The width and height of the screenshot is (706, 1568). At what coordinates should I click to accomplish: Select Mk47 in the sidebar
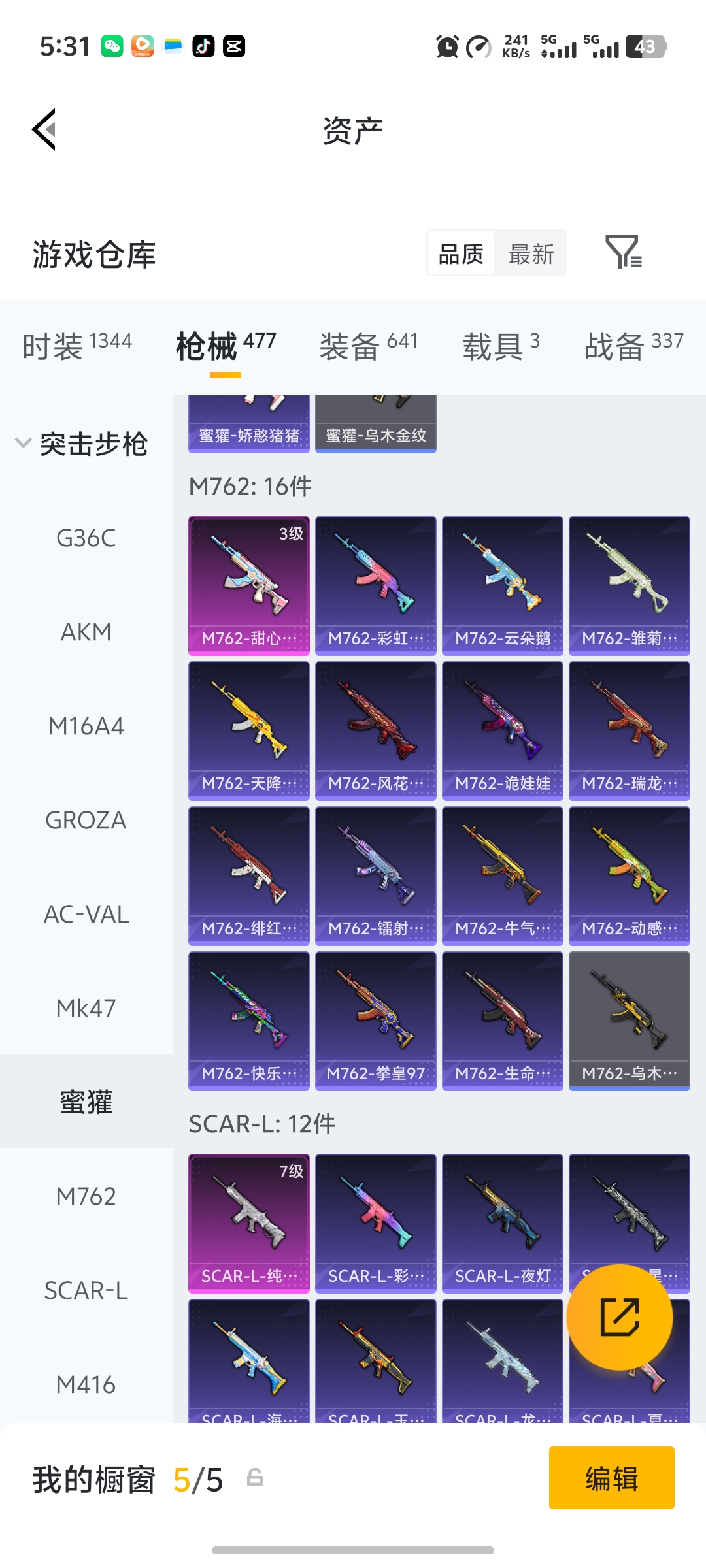tap(86, 1008)
